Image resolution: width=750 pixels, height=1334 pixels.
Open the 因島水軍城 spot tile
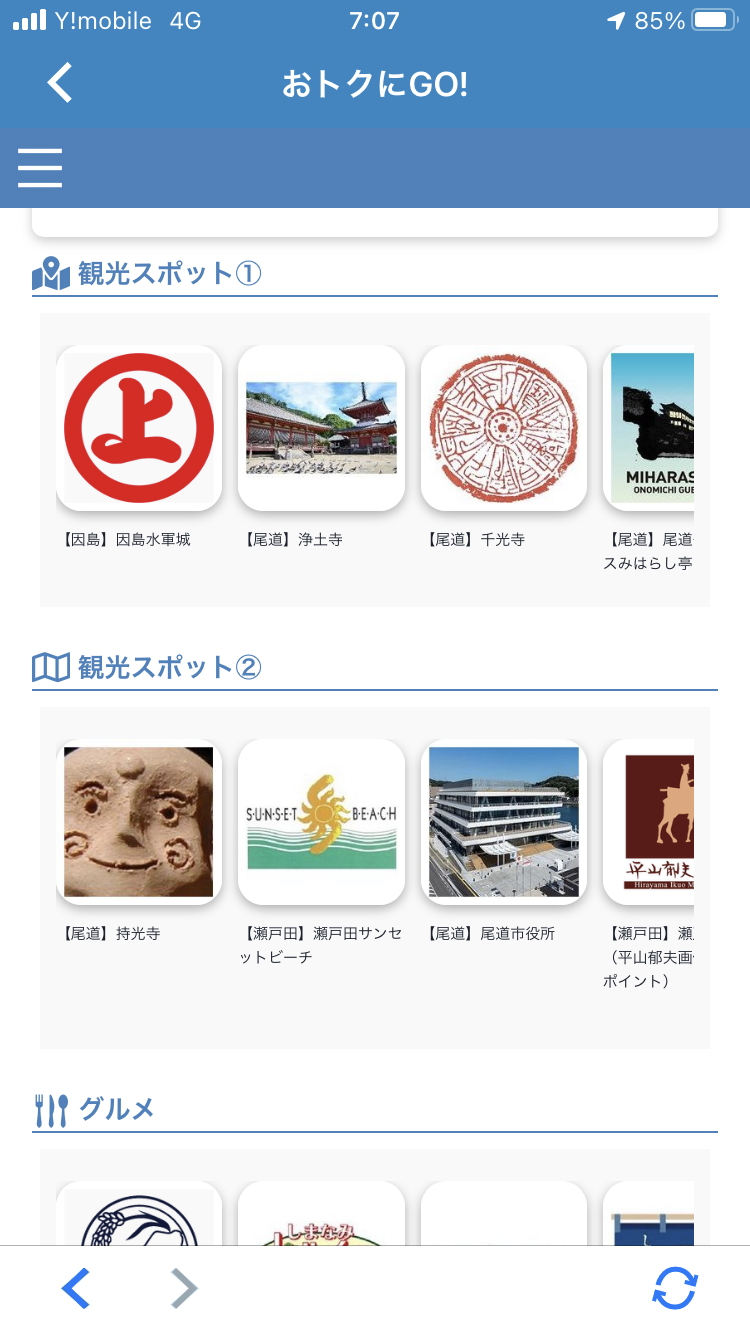pos(139,428)
